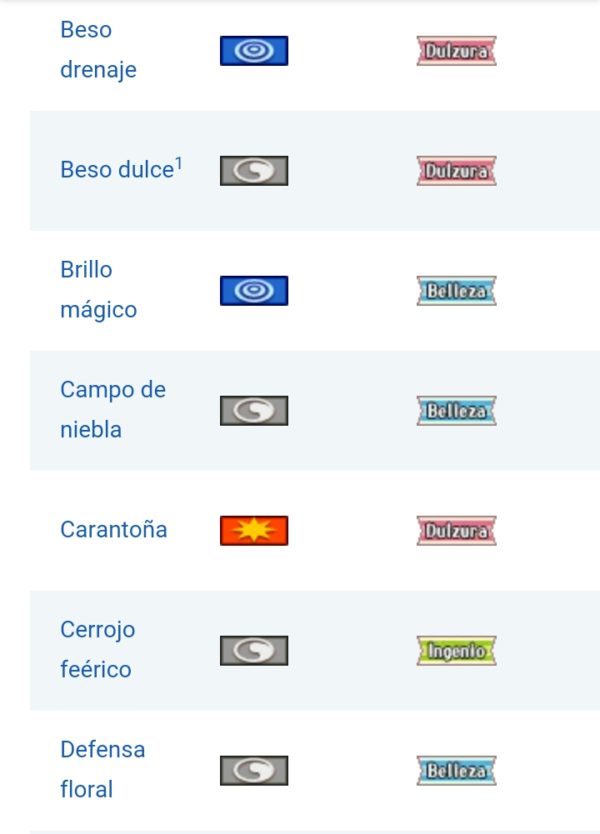600x834 pixels.
Task: Open the Beso drenaje move link
Action: (x=97, y=50)
